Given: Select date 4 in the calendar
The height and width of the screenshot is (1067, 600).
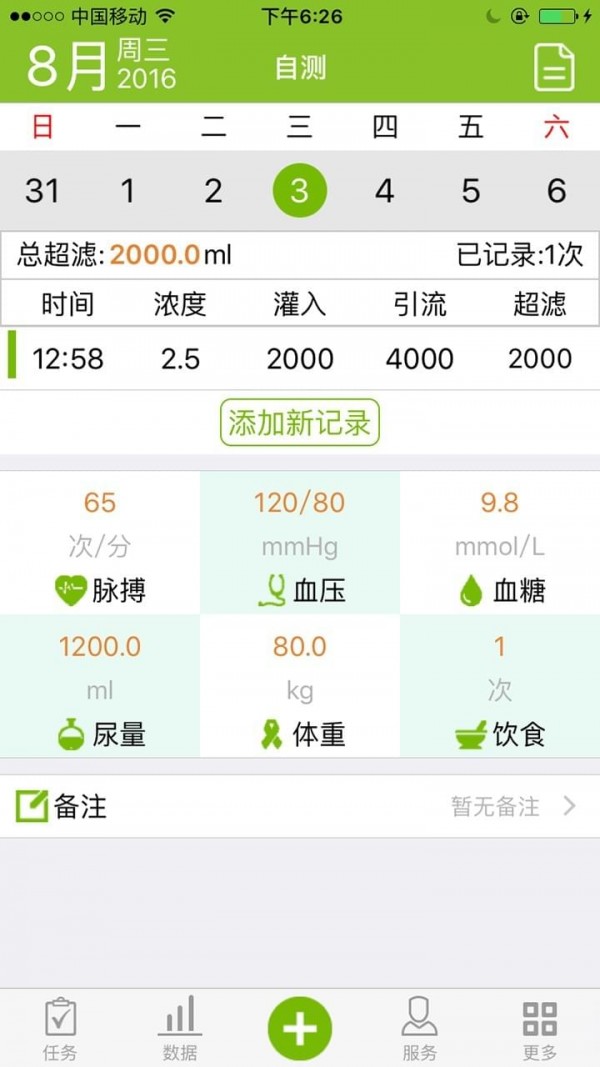Looking at the screenshot, I should 385,191.
